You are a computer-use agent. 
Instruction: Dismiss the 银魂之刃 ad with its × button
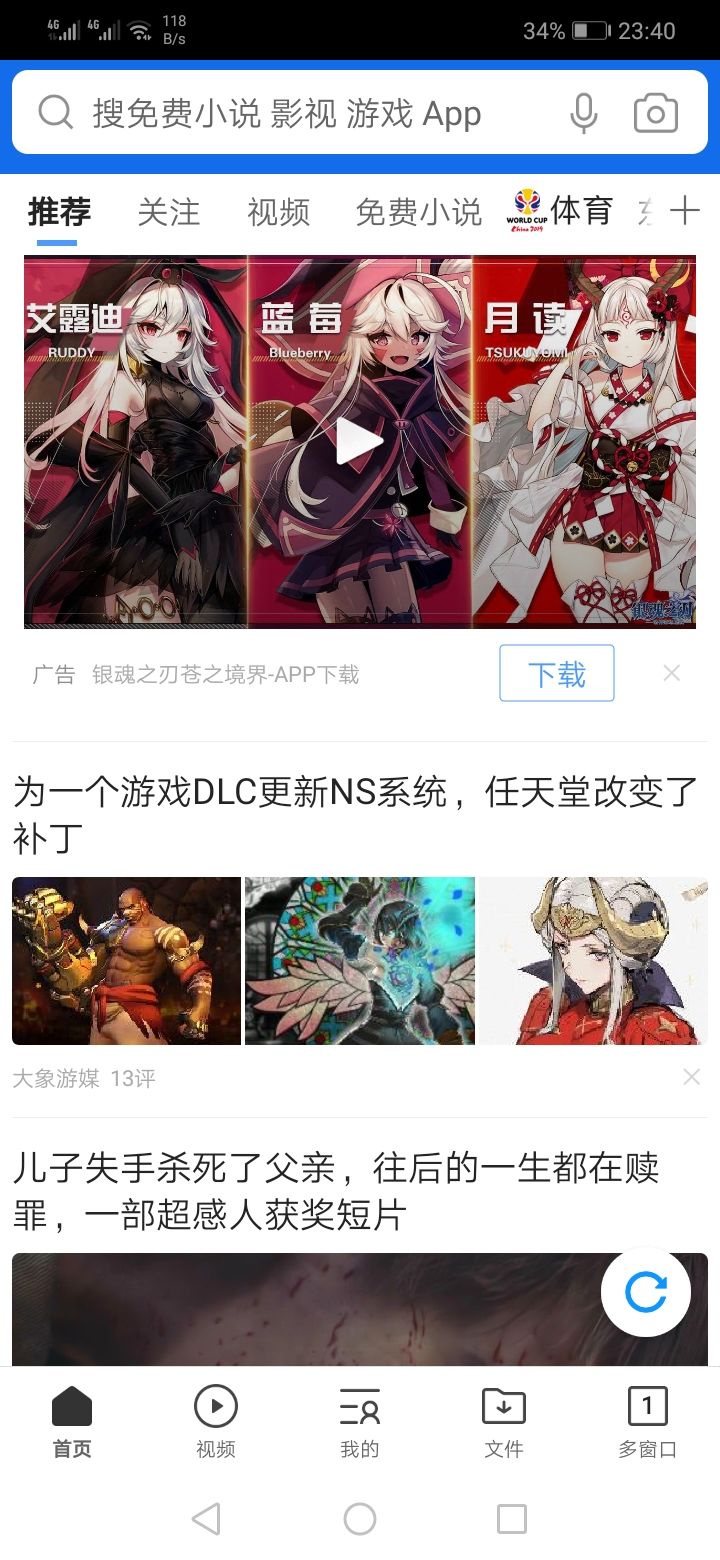[671, 673]
